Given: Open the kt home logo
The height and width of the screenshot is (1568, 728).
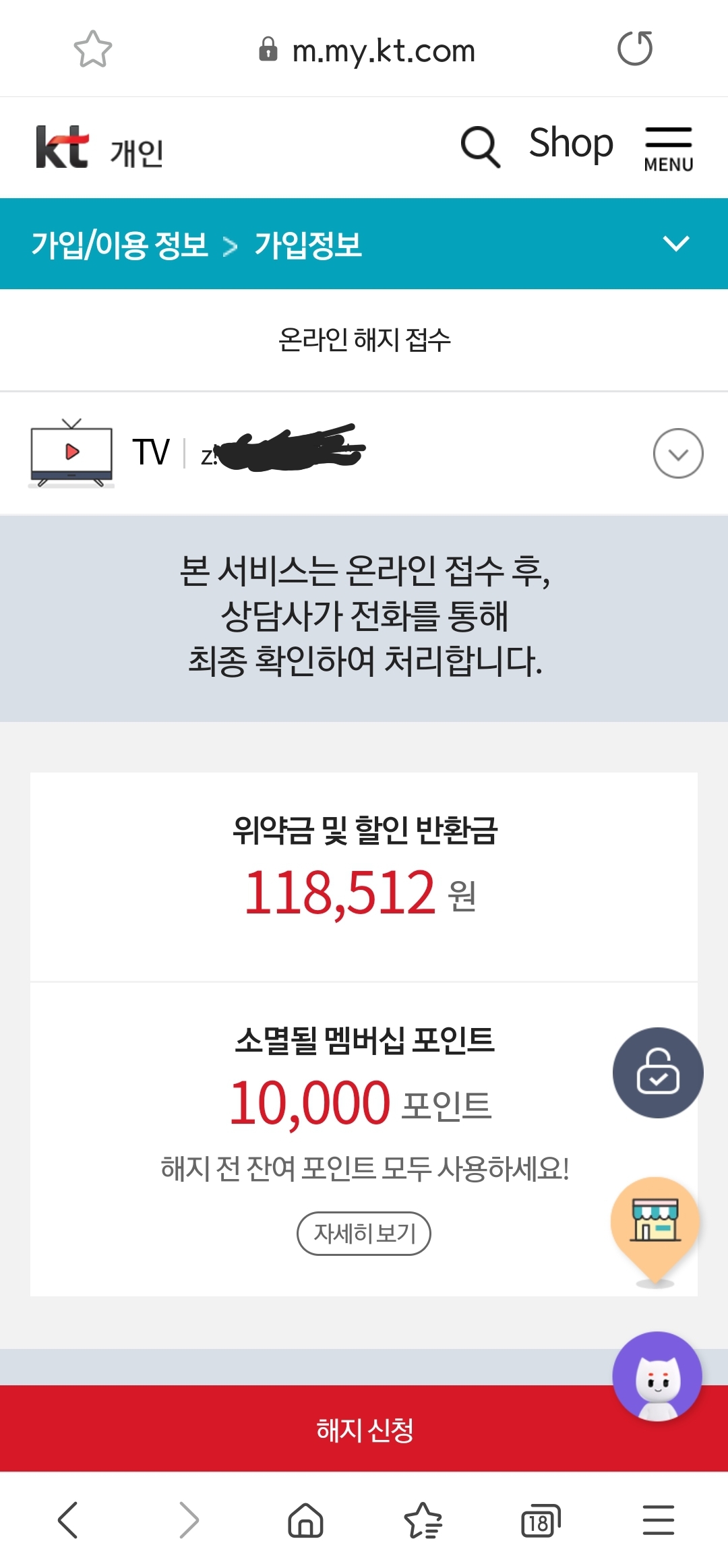Looking at the screenshot, I should click(x=62, y=147).
